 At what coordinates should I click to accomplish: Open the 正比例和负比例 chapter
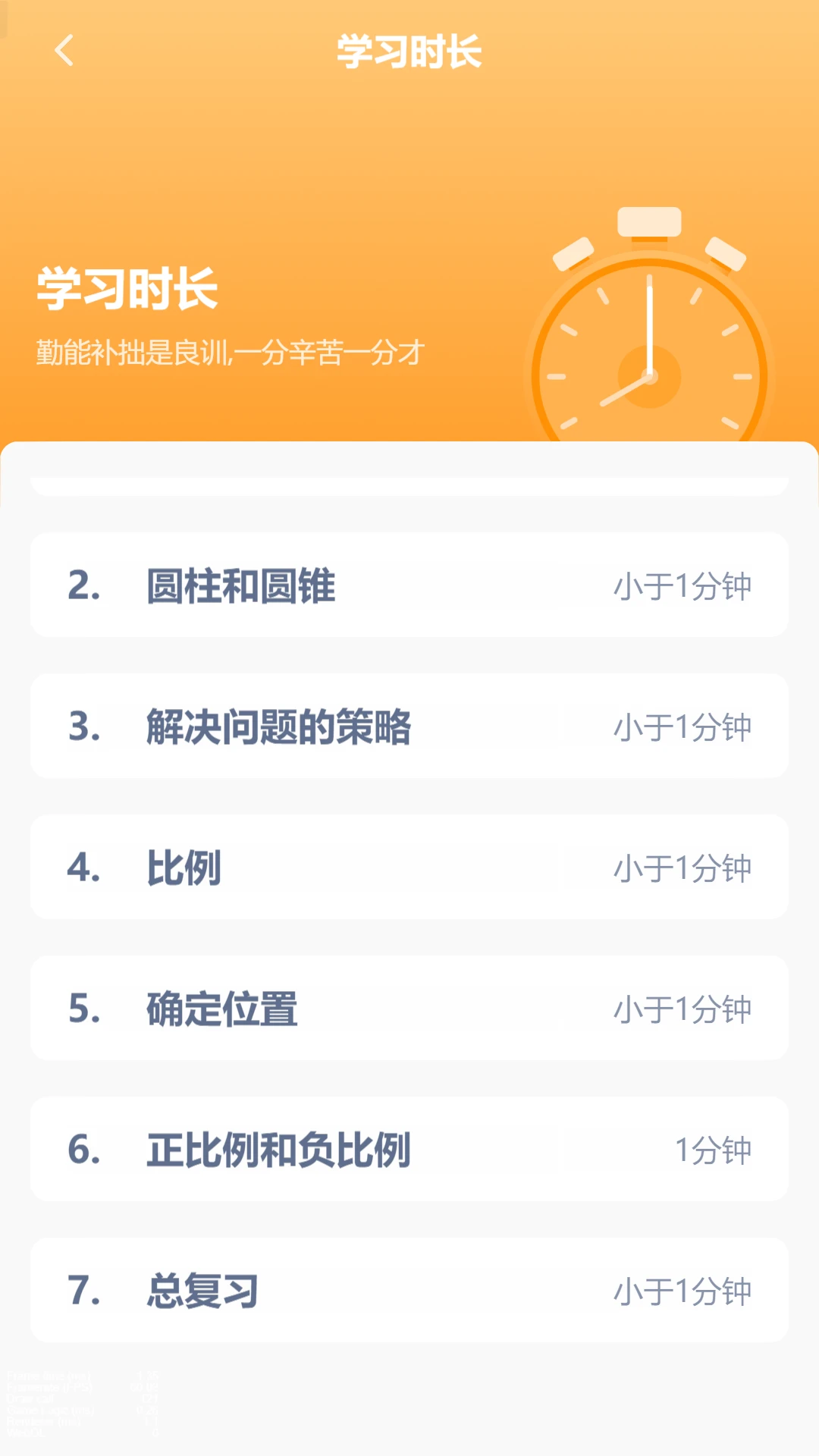tap(409, 1150)
